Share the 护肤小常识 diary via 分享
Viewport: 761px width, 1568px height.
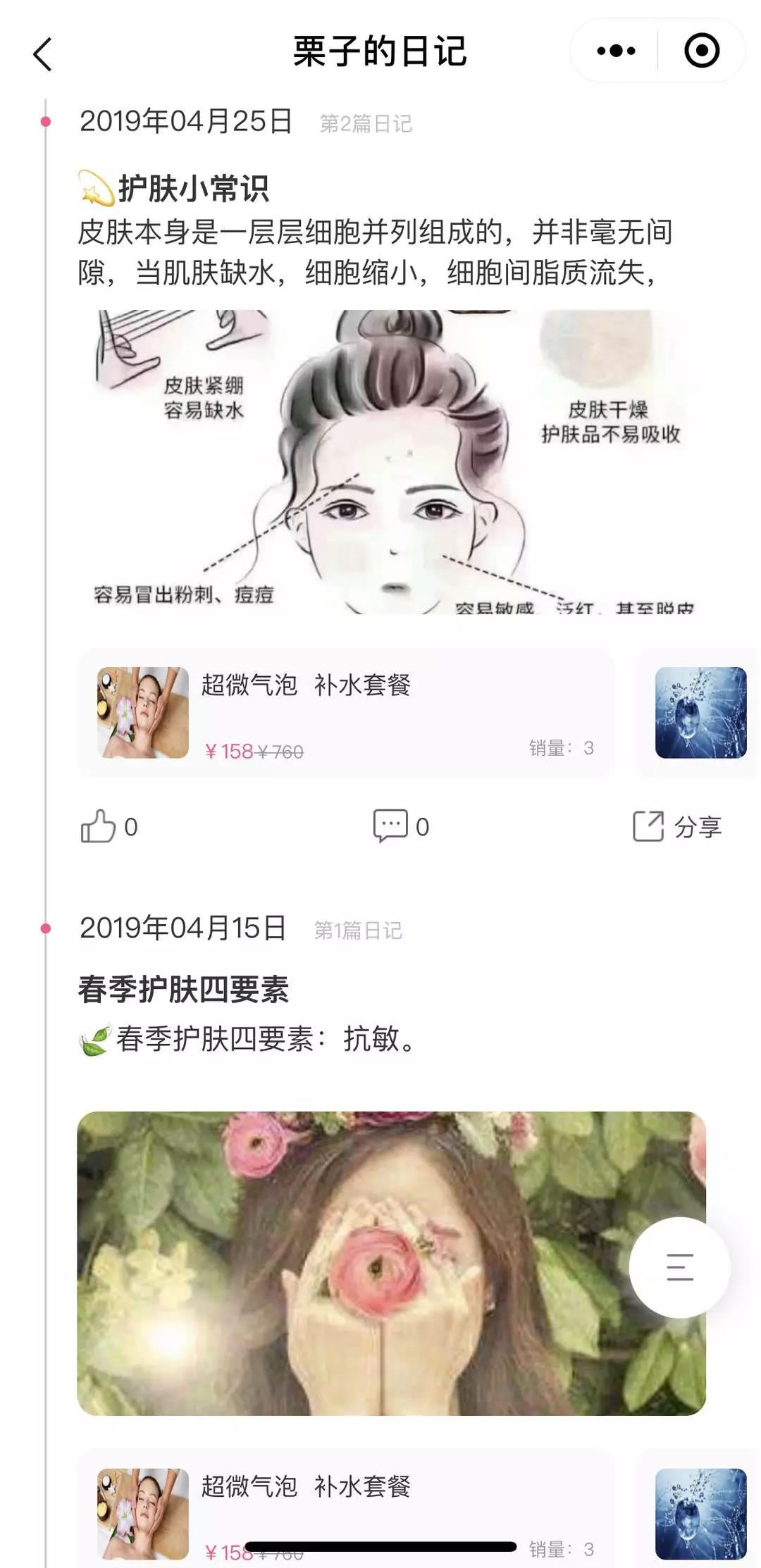coord(677,826)
